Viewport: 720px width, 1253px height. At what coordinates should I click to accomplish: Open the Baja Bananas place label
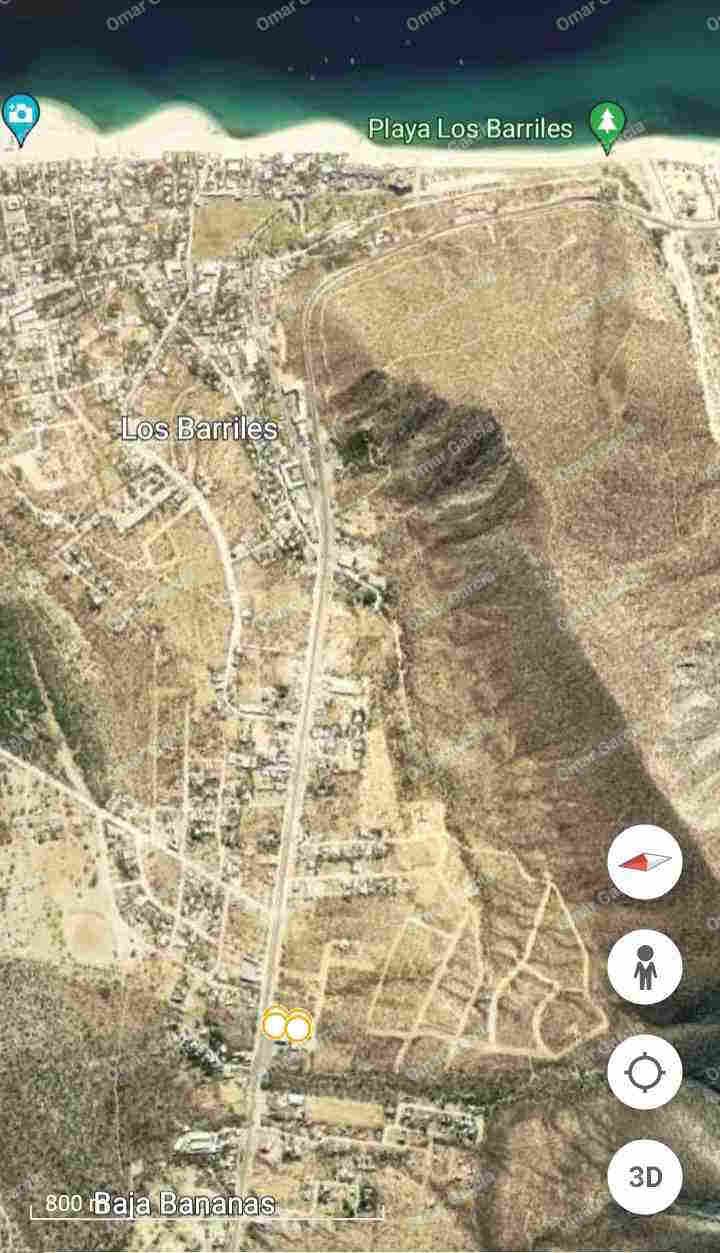click(x=186, y=1204)
